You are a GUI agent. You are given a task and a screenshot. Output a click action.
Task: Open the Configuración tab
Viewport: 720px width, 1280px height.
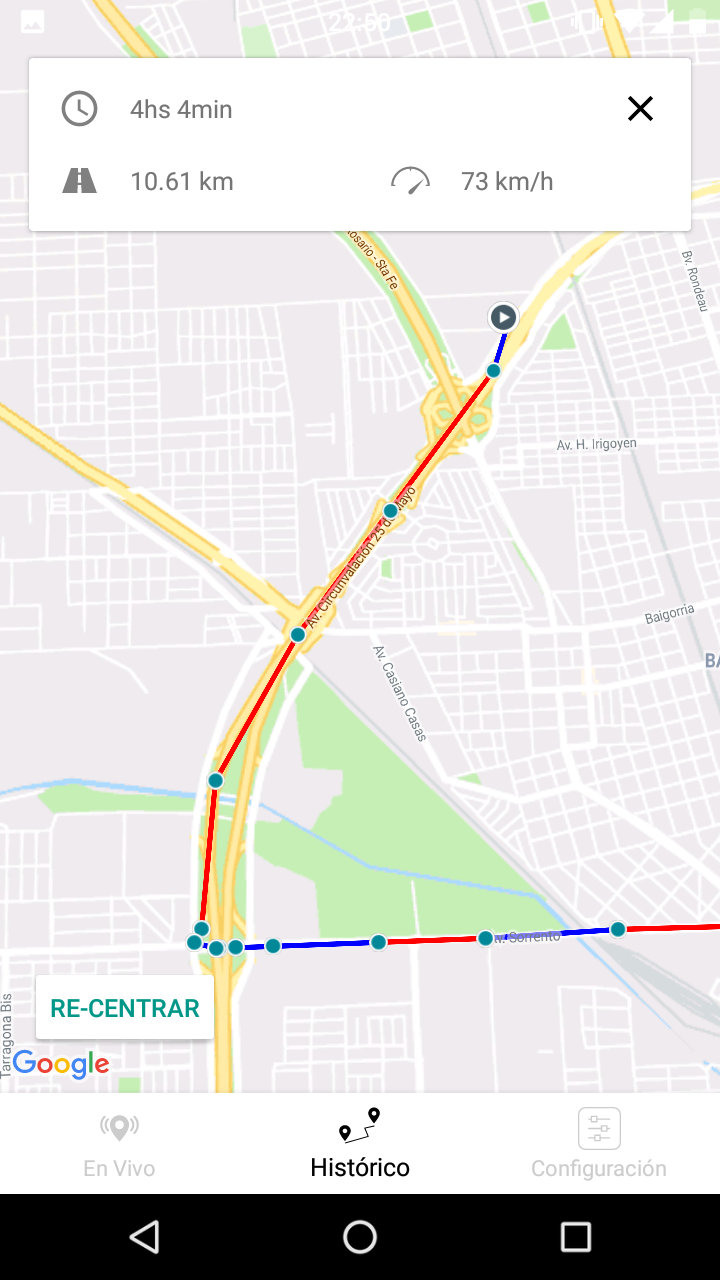click(599, 1144)
